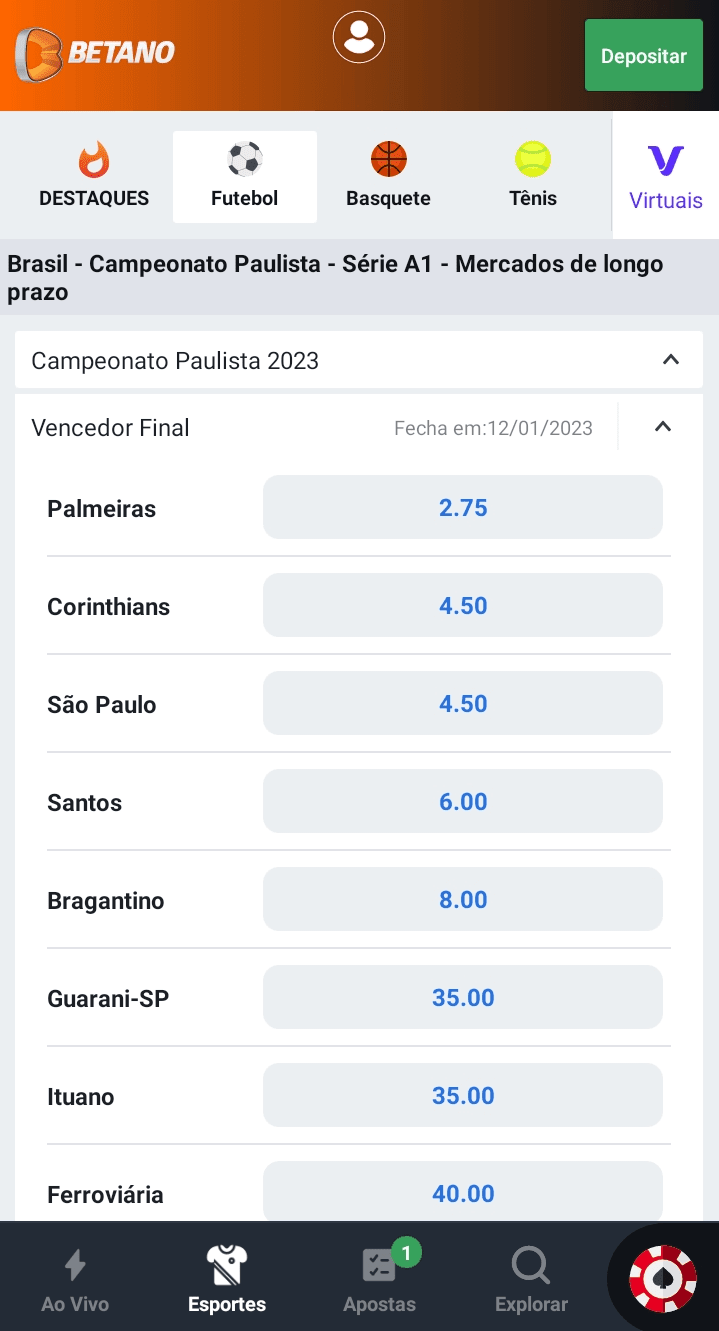Select Corinthians odds 4.50
This screenshot has width=719, height=1331.
[x=463, y=605]
